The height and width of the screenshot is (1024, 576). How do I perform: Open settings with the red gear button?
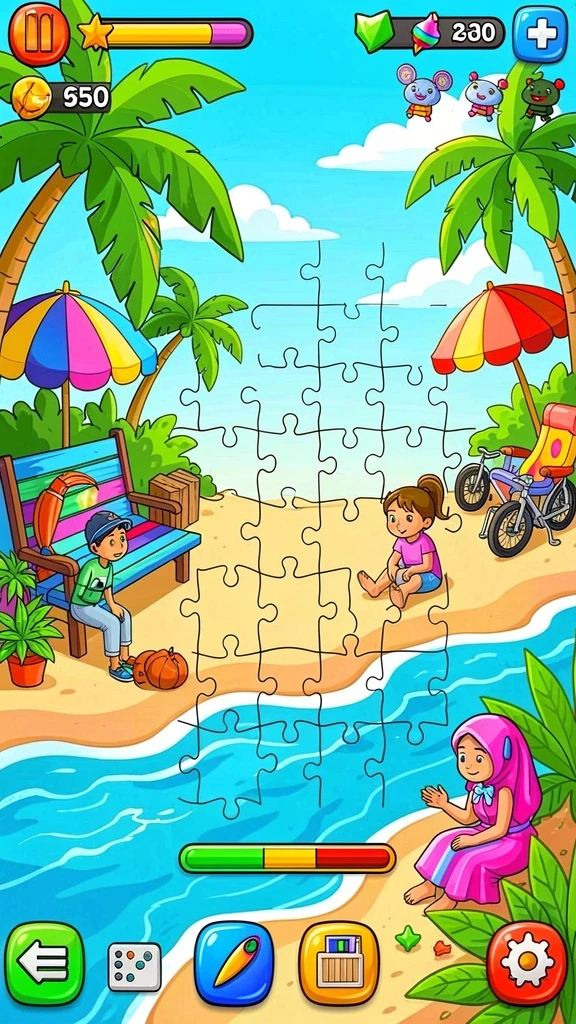pyautogui.click(x=527, y=963)
